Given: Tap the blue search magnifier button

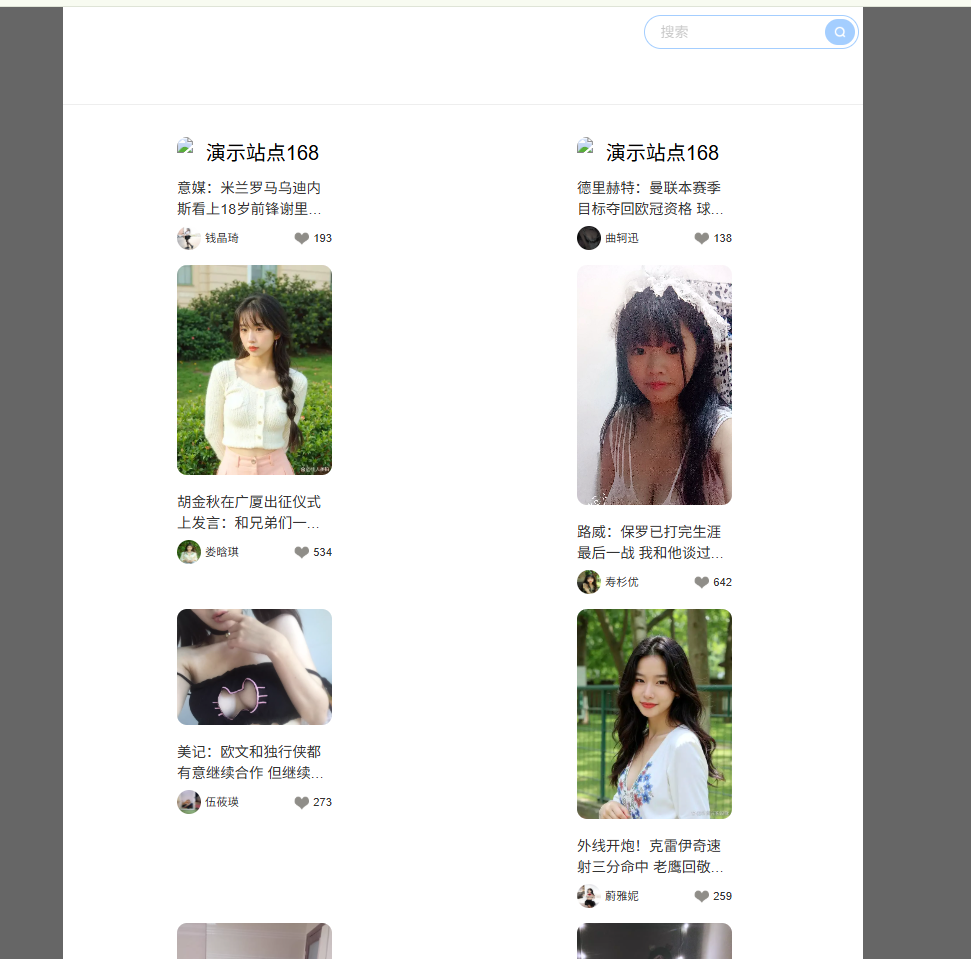Looking at the screenshot, I should tap(839, 32).
